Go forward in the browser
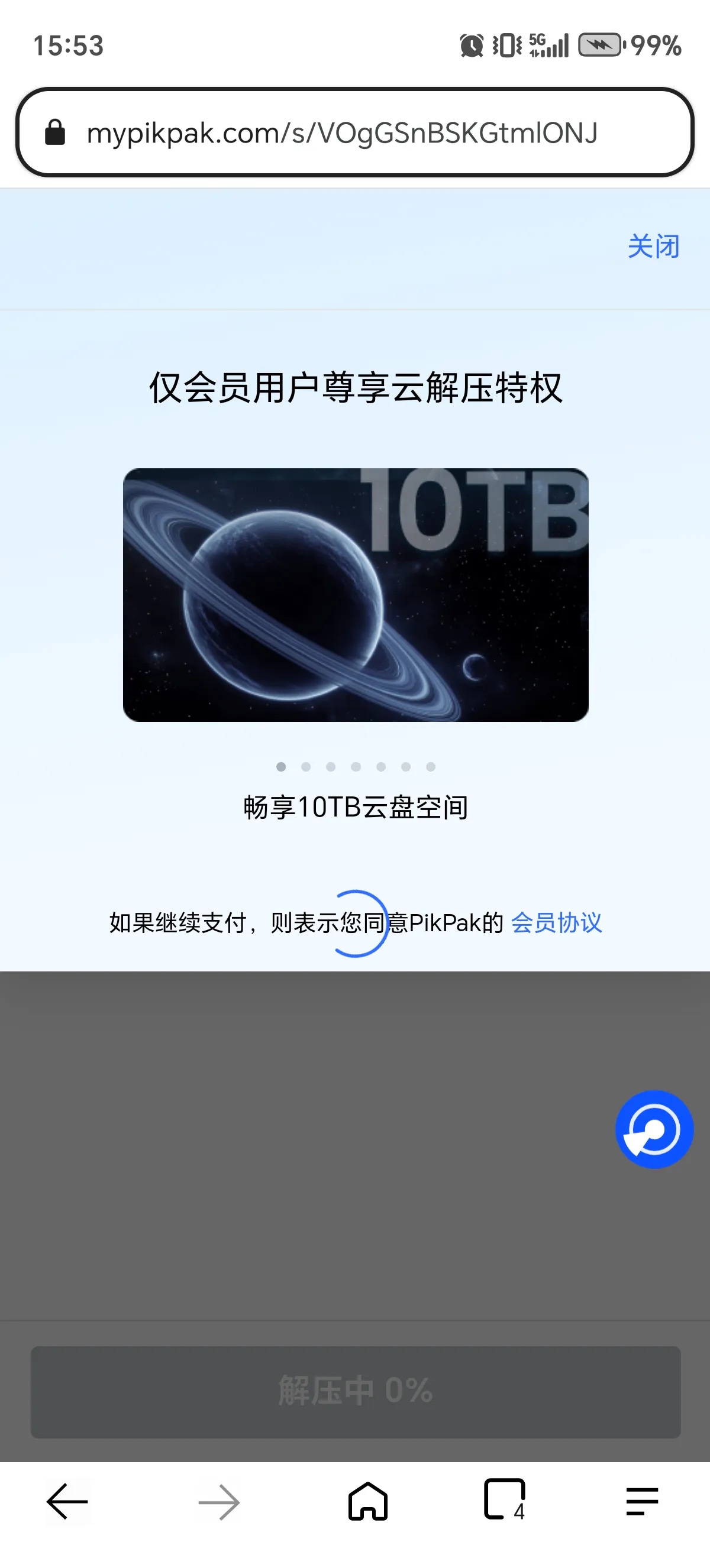 pos(219,1502)
